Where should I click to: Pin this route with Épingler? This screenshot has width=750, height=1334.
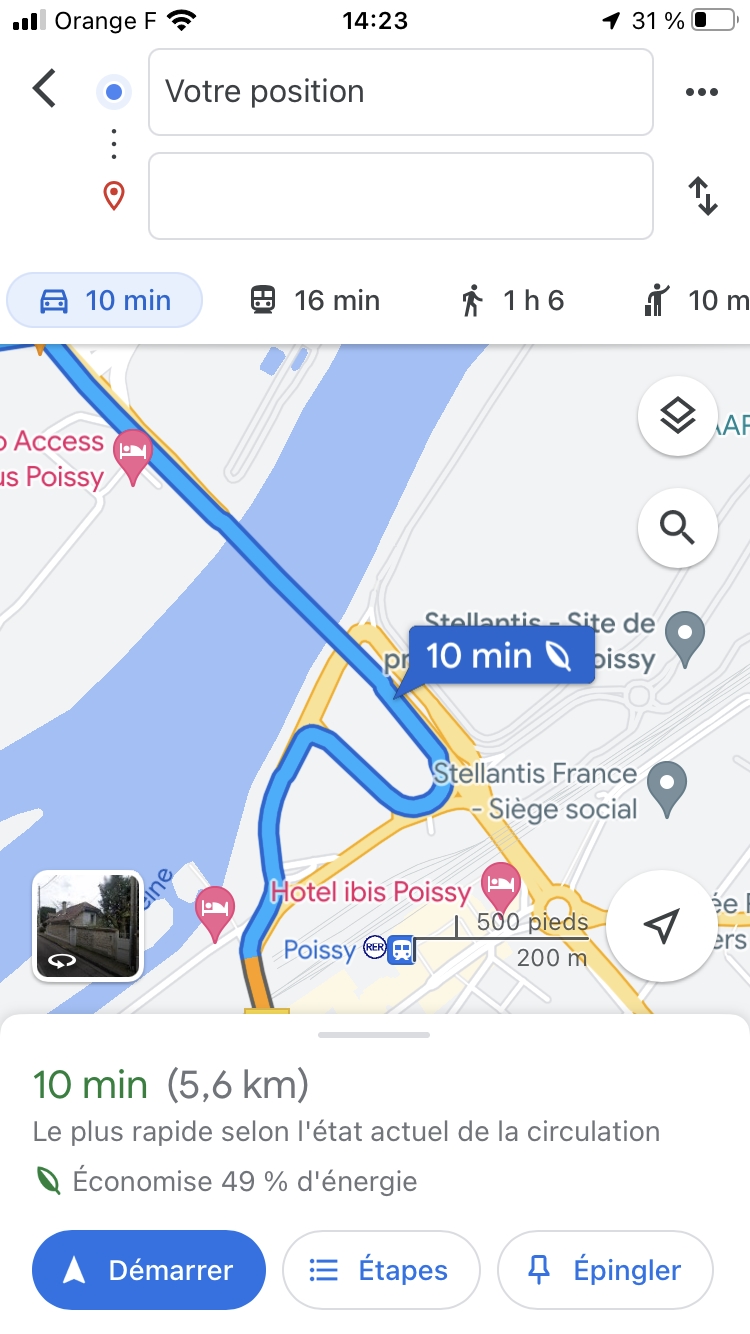tap(605, 1270)
